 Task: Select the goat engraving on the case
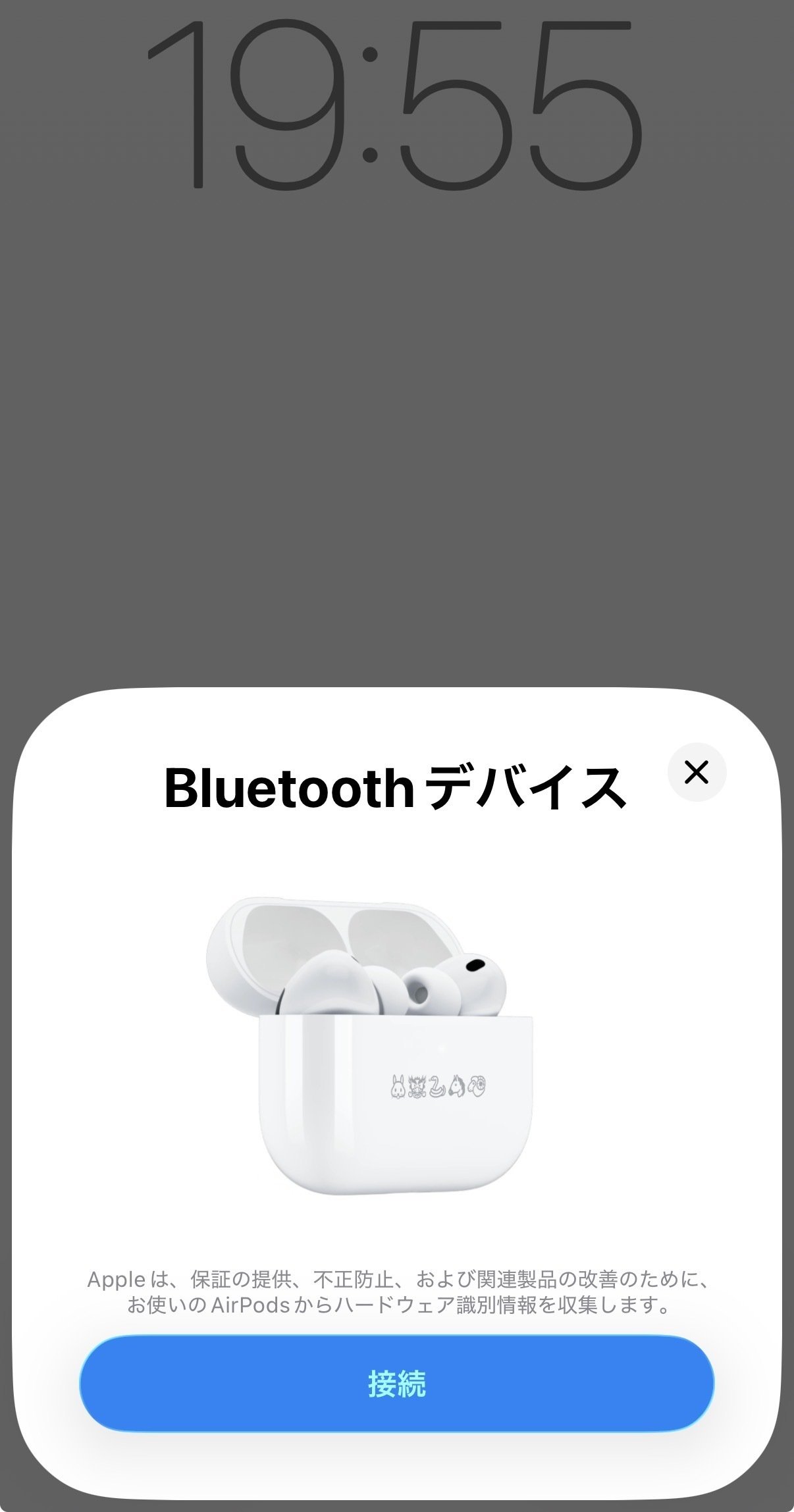[478, 1086]
